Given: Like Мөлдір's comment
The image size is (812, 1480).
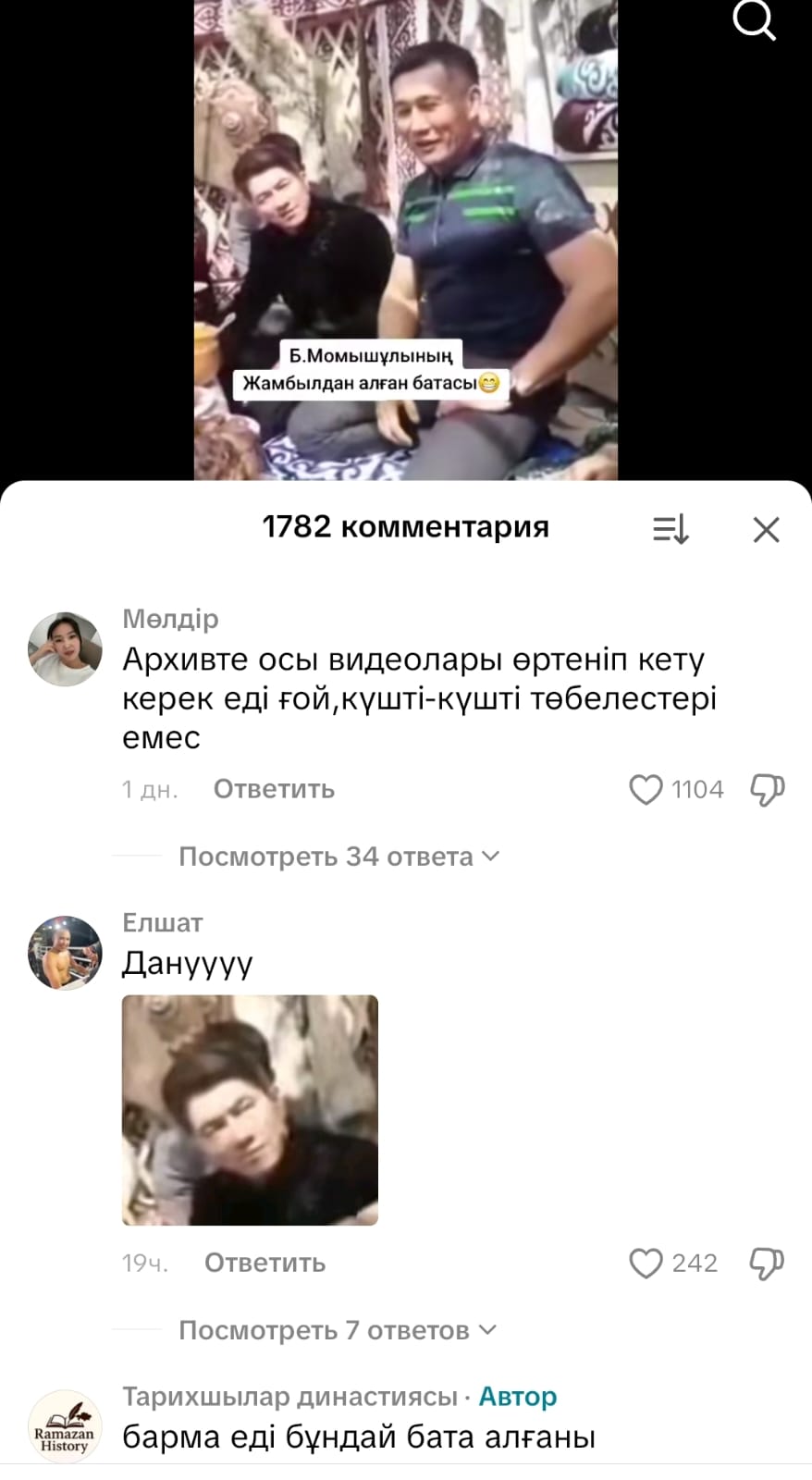Looking at the screenshot, I should [646, 790].
